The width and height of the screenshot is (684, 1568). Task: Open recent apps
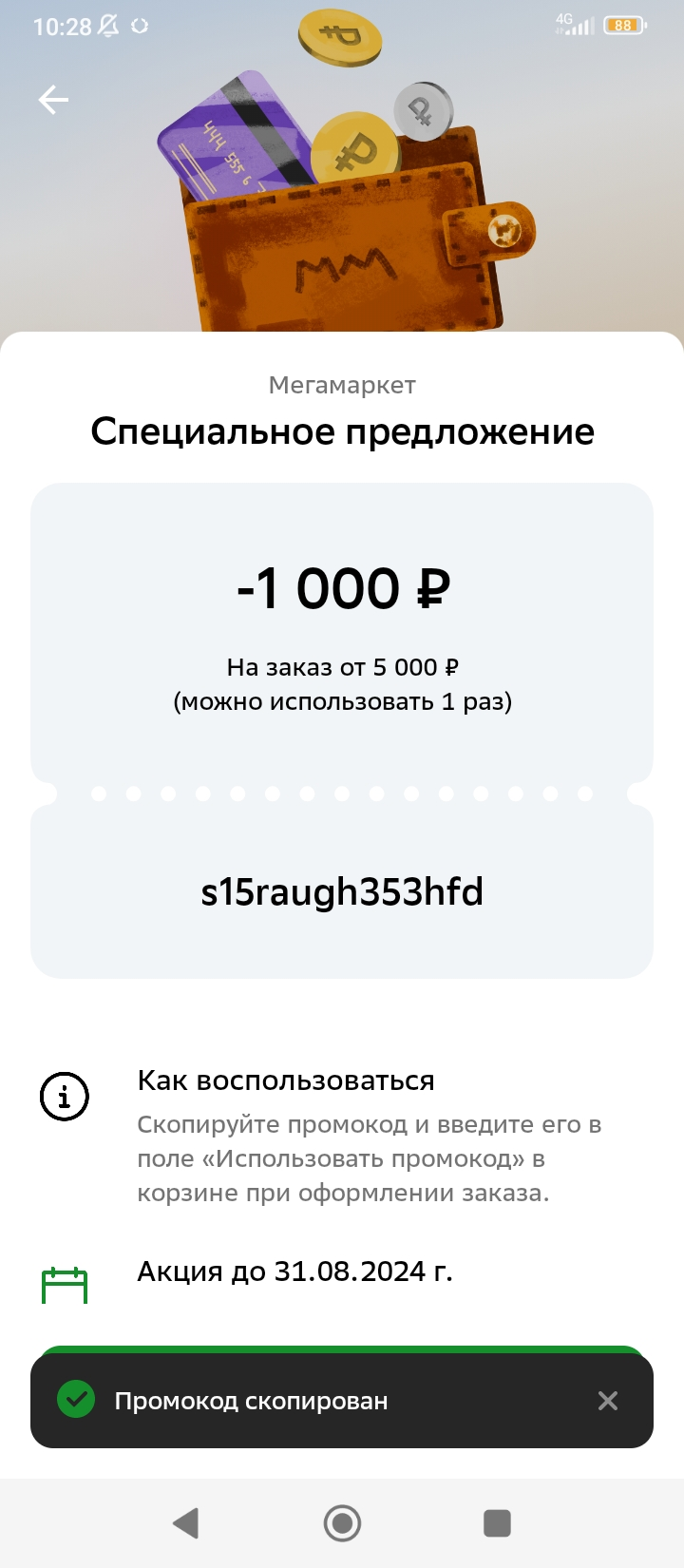click(x=498, y=1523)
